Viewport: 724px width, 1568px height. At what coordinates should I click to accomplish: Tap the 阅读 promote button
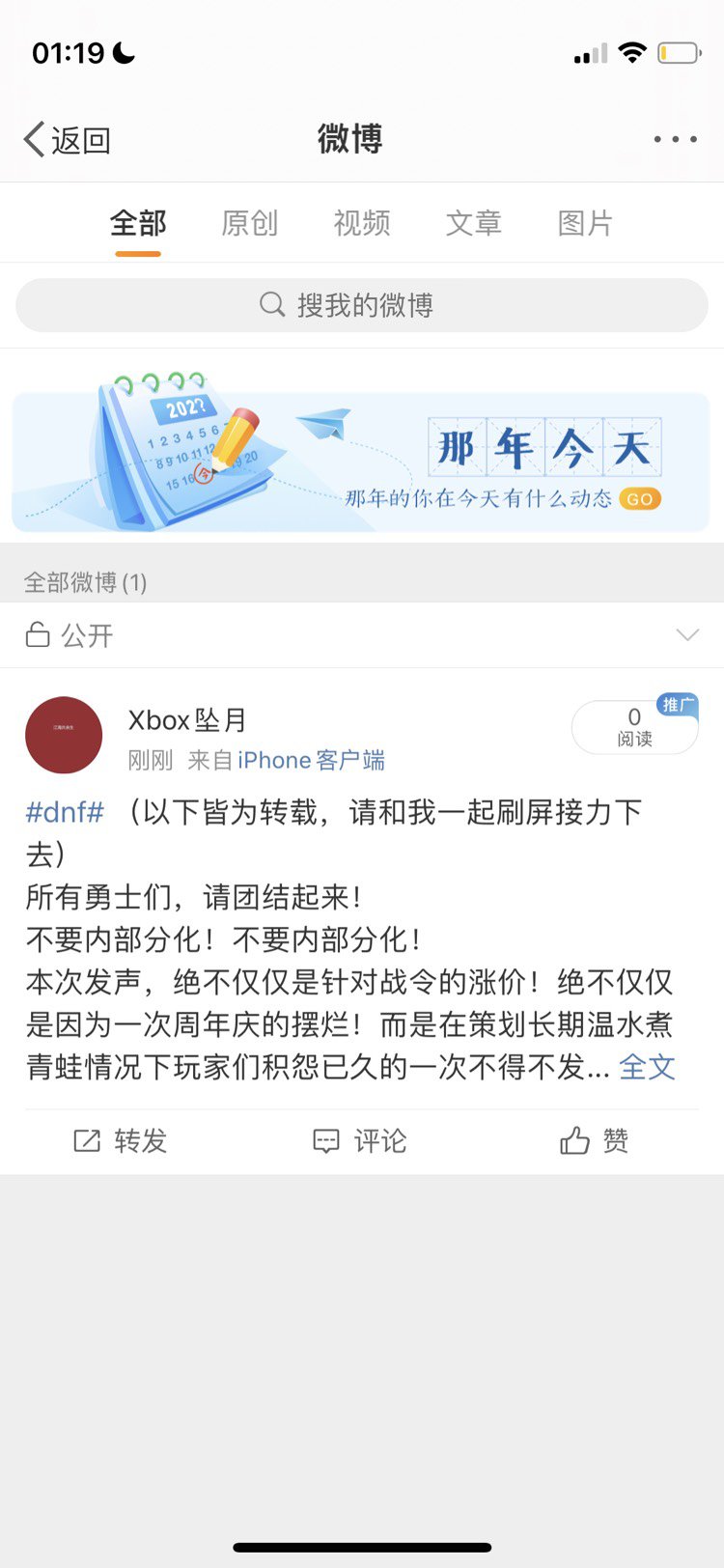tap(634, 727)
